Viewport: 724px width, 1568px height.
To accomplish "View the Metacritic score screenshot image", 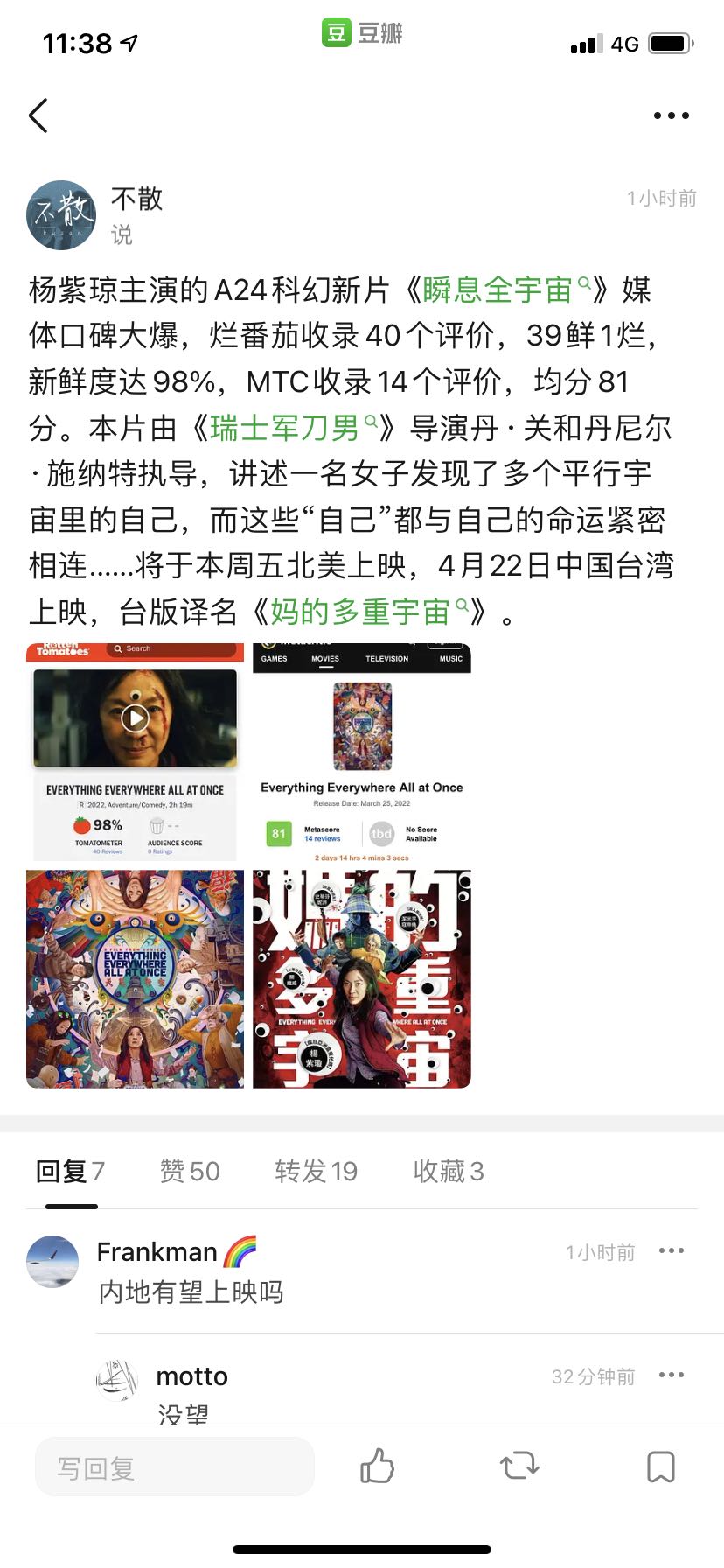I will (362, 752).
